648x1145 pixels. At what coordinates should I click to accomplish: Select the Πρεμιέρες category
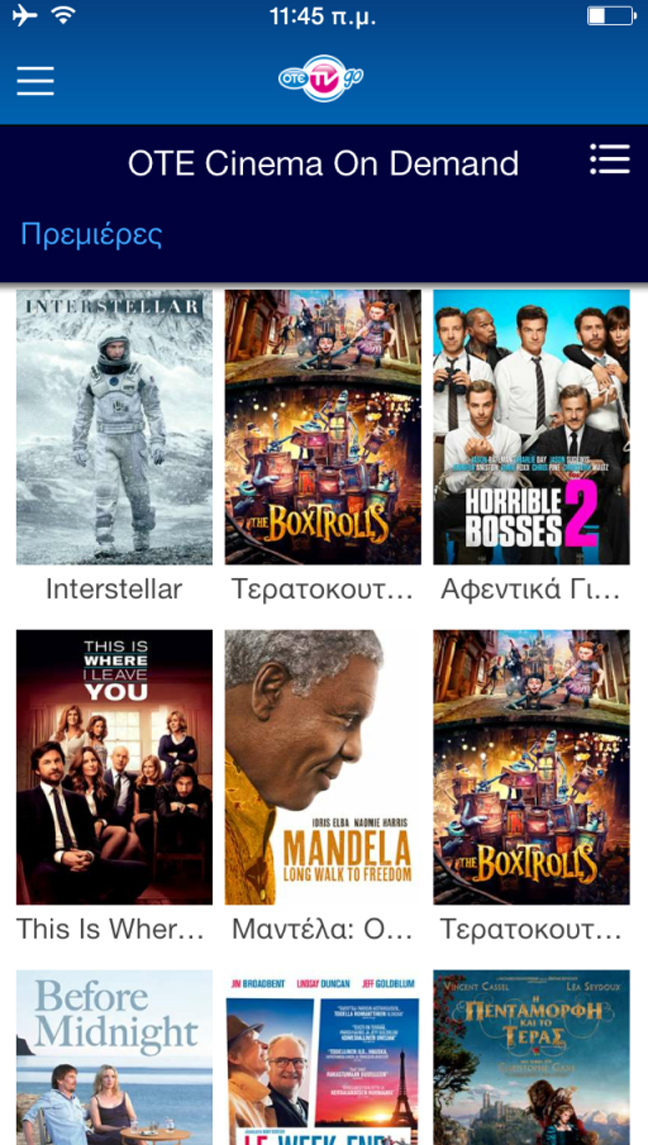click(91, 234)
